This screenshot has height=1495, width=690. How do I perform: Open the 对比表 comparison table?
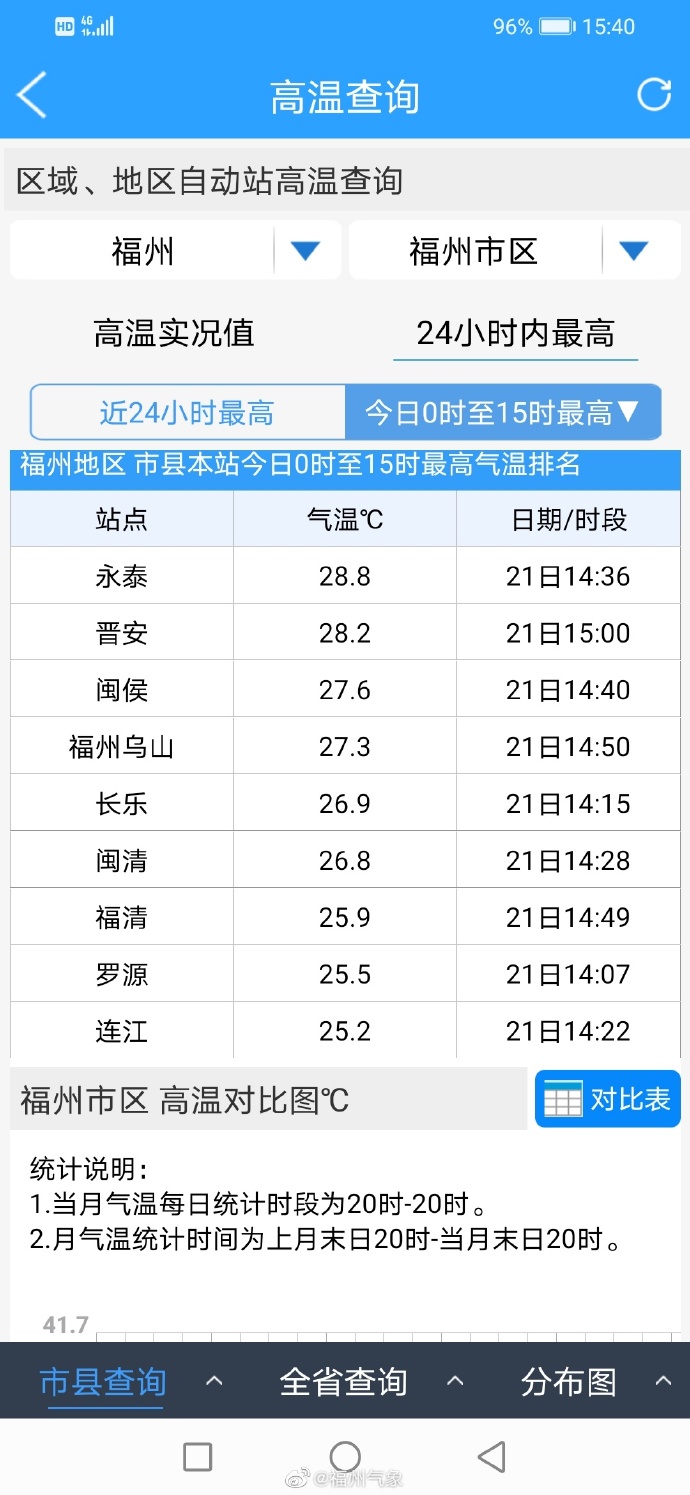tap(607, 1099)
